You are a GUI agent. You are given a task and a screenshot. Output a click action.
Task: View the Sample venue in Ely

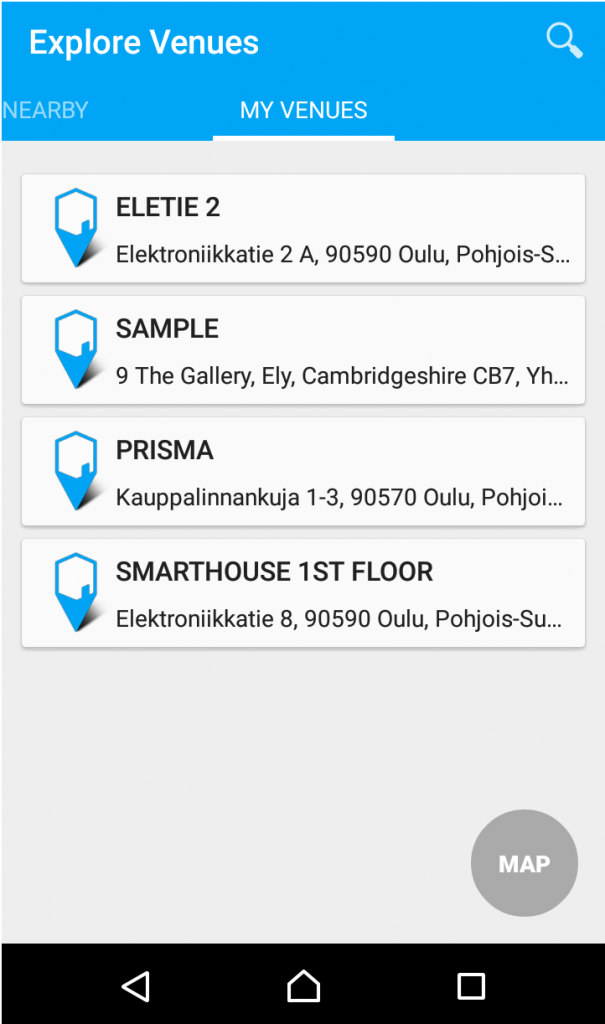click(x=303, y=350)
